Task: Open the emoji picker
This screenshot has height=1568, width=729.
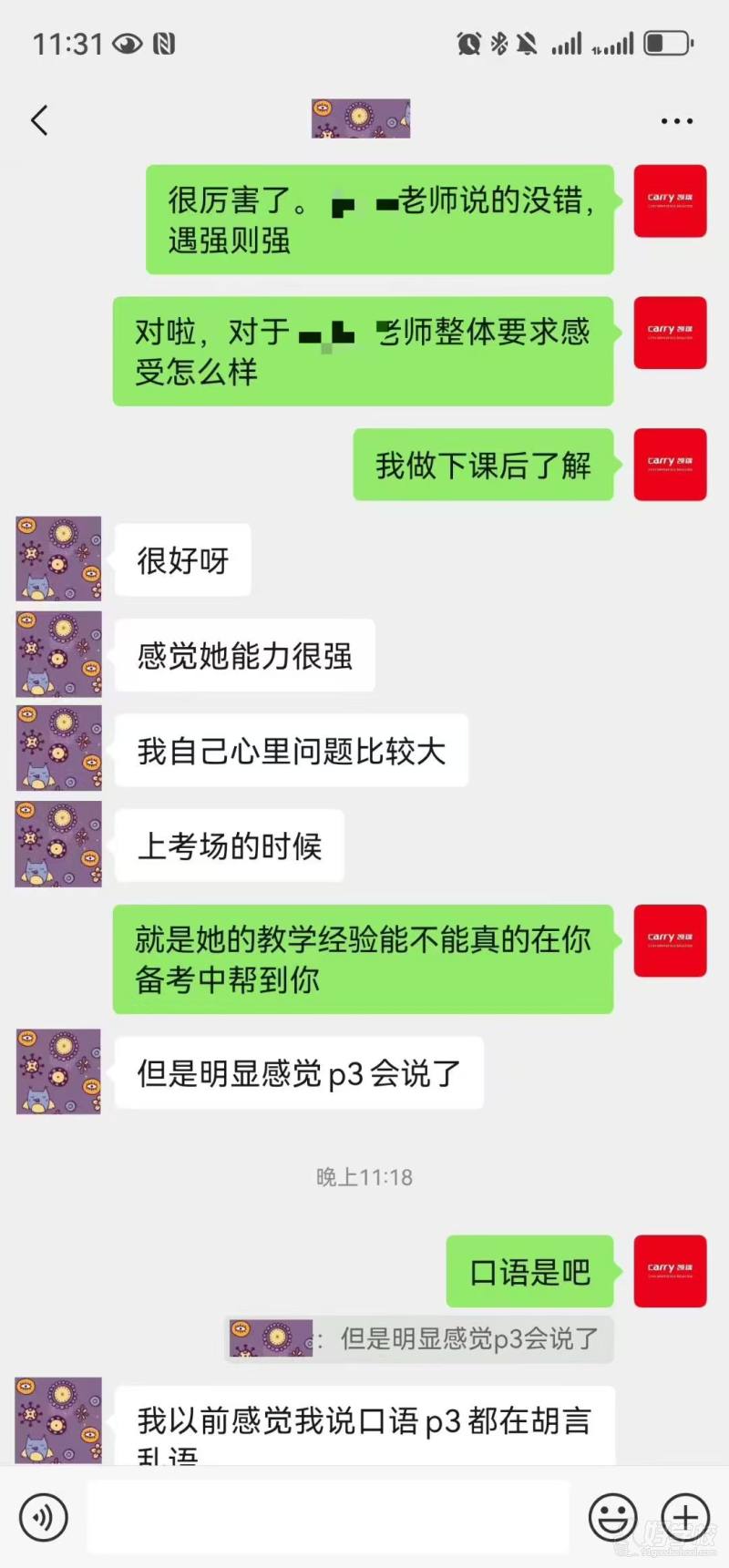Action: 612,1518
